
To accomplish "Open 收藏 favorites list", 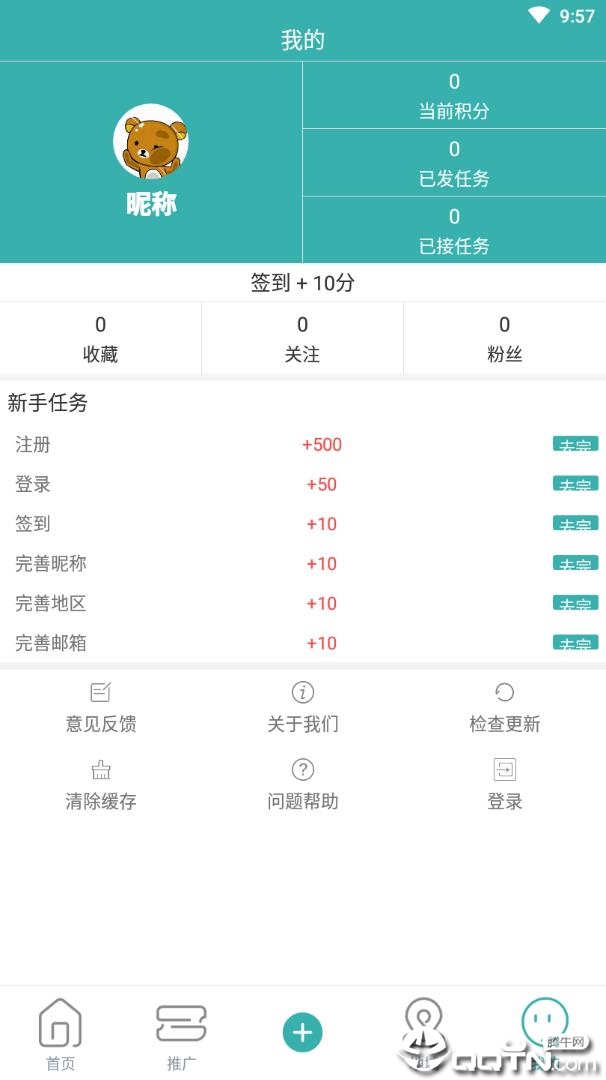I will click(100, 338).
